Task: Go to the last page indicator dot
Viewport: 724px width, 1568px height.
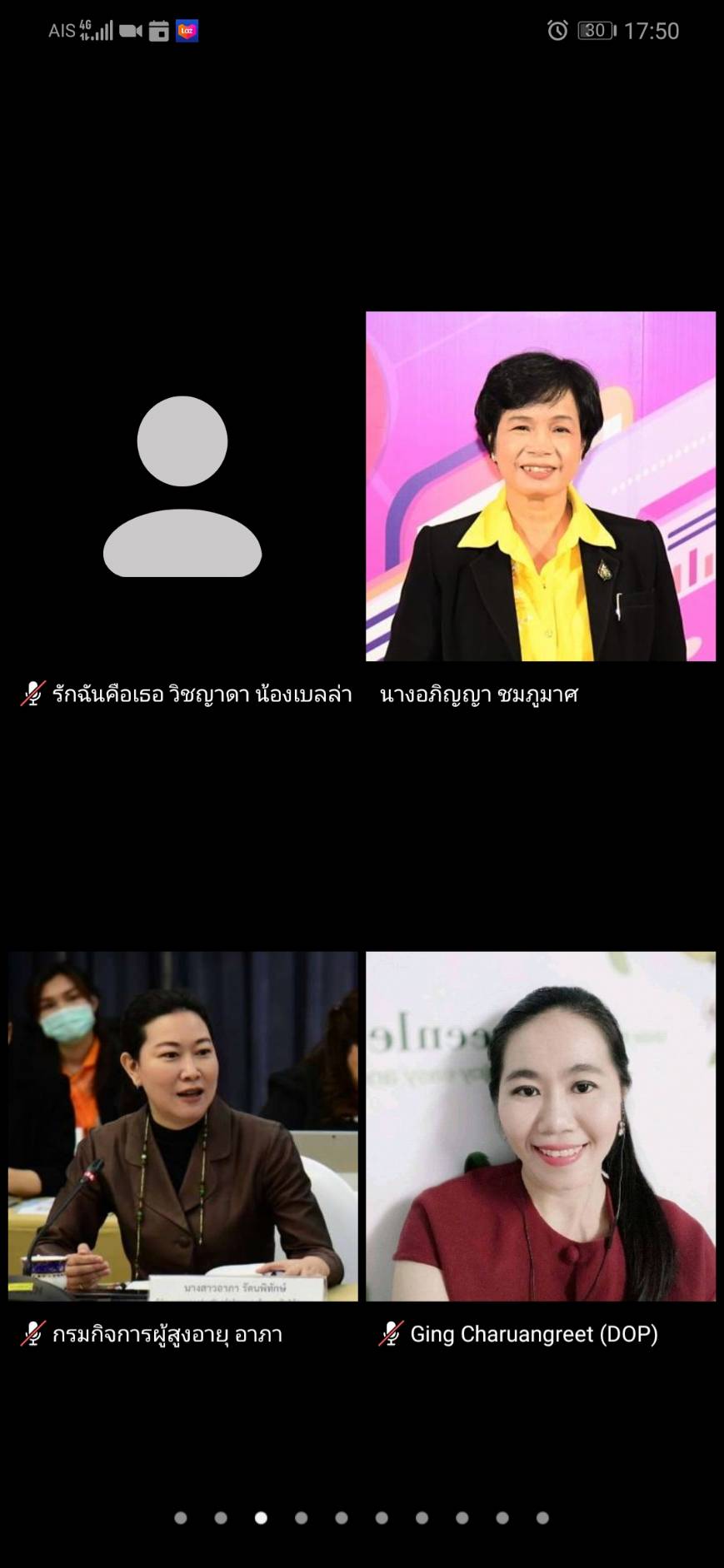Action: pyautogui.click(x=542, y=1518)
